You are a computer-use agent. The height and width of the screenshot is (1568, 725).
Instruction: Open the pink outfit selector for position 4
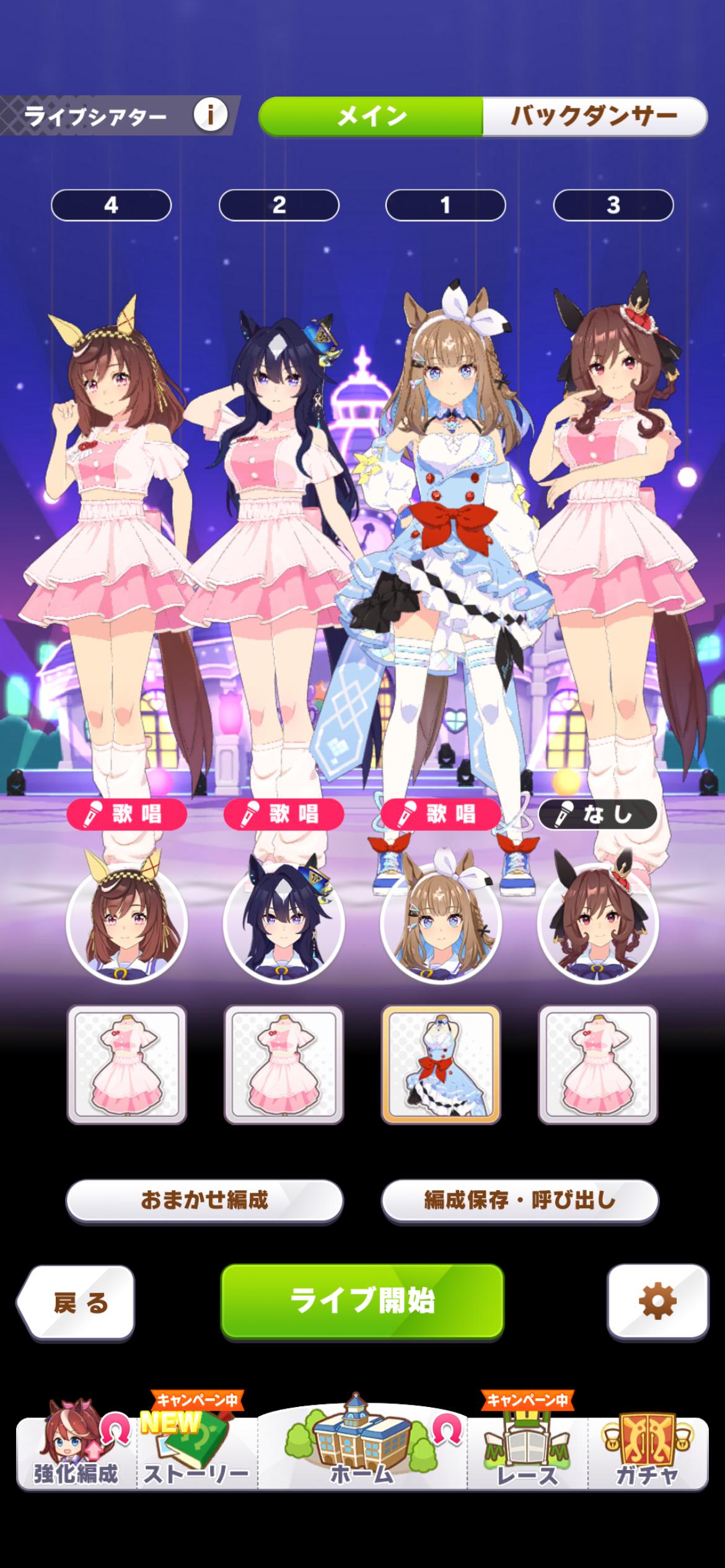click(126, 1064)
